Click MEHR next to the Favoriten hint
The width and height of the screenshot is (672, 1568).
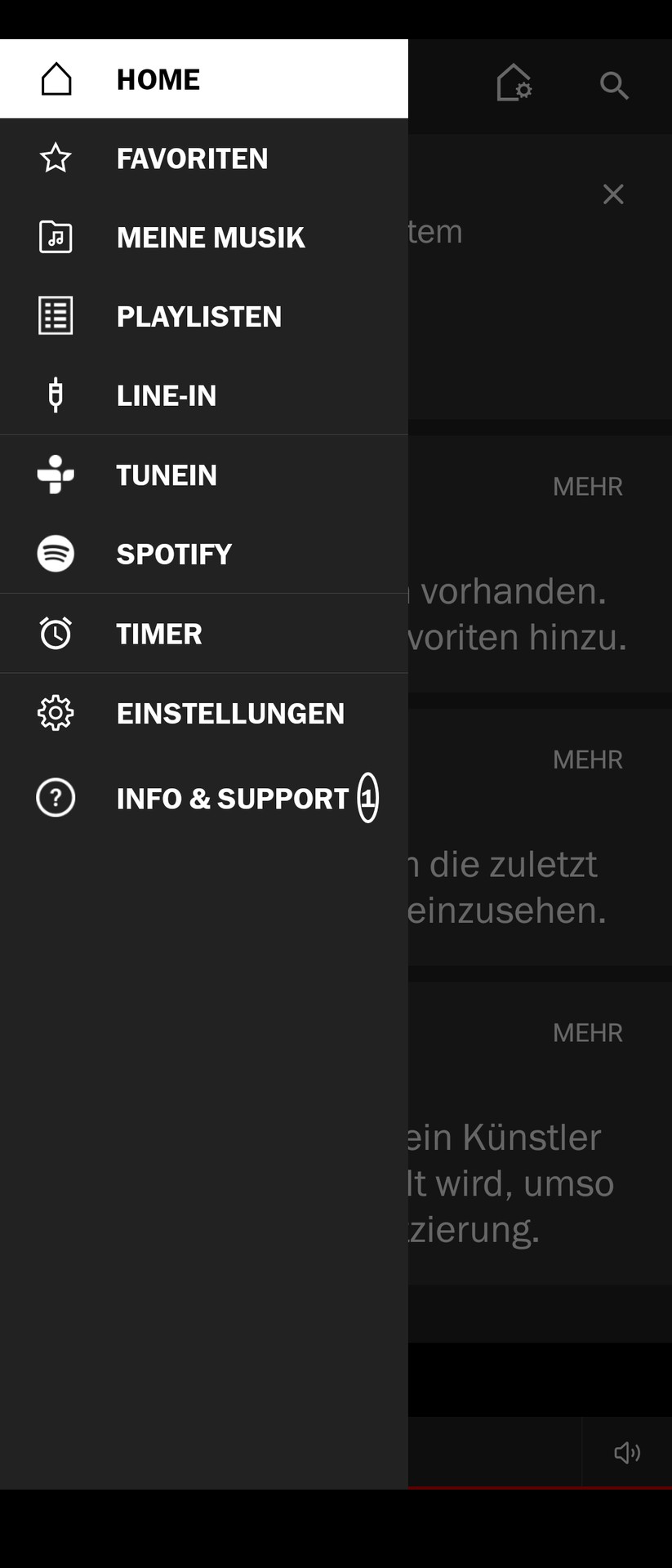pos(589,486)
